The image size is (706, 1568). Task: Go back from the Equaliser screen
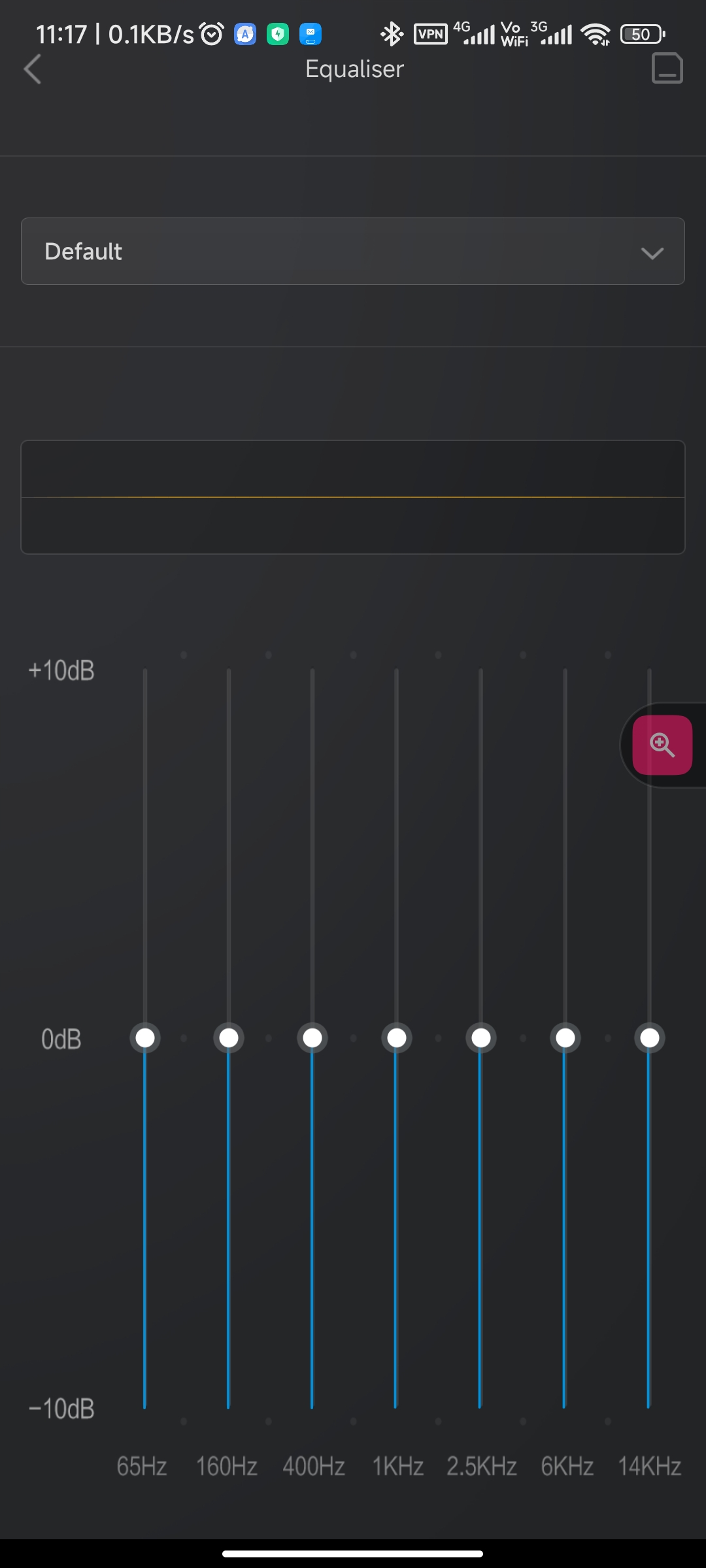pos(33,69)
